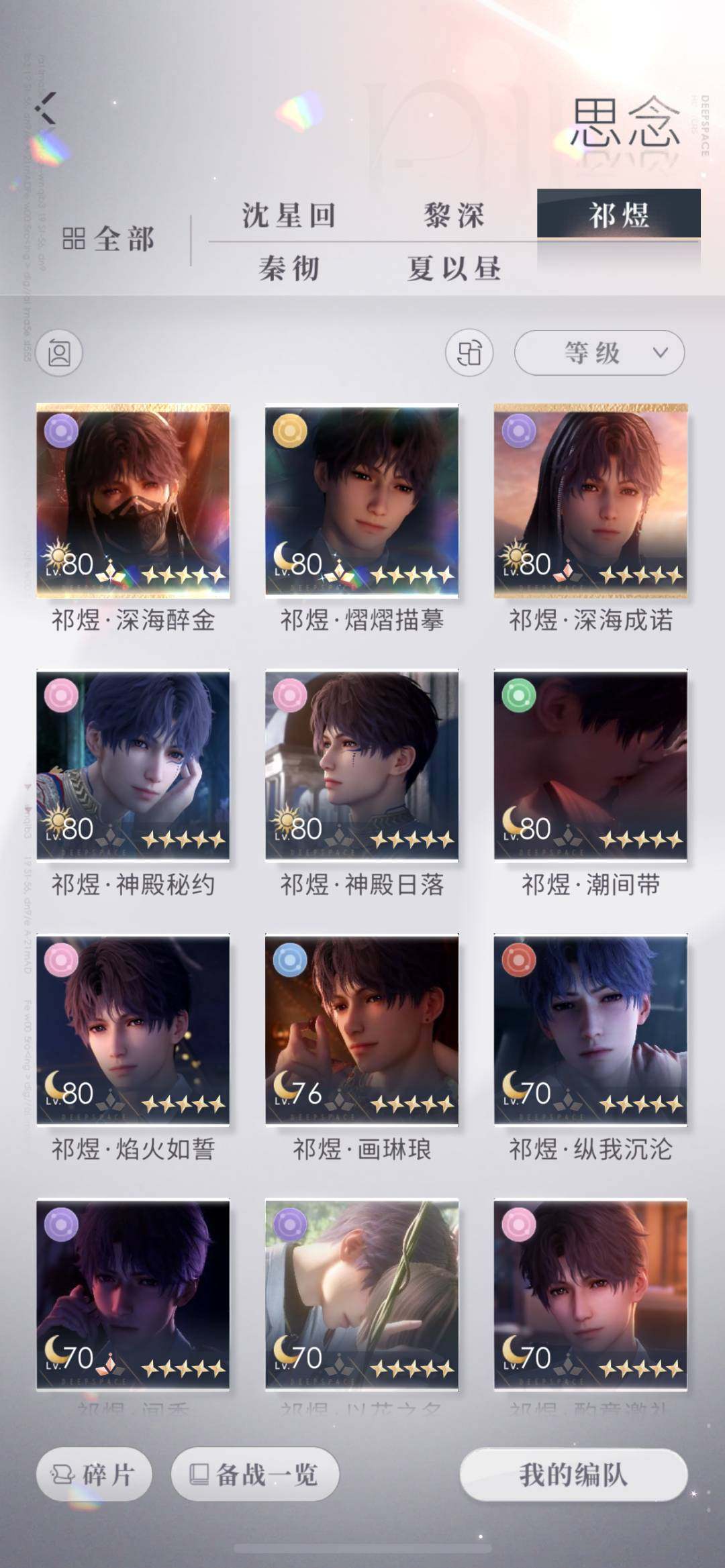Tap the portrait view icon
Image resolution: width=725 pixels, height=1568 pixels.
pos(59,353)
